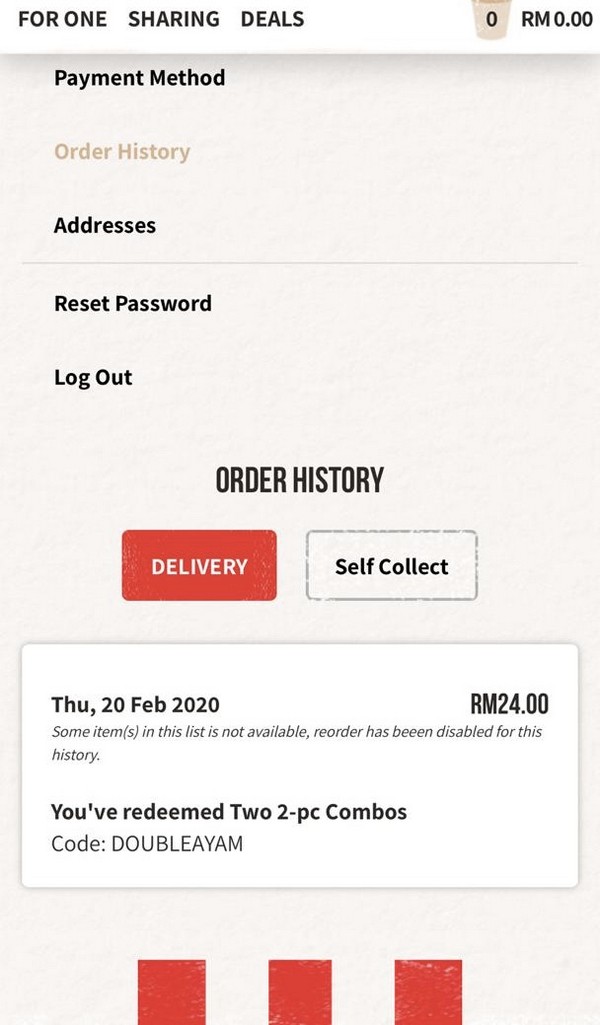Open saved Addresses

click(105, 226)
